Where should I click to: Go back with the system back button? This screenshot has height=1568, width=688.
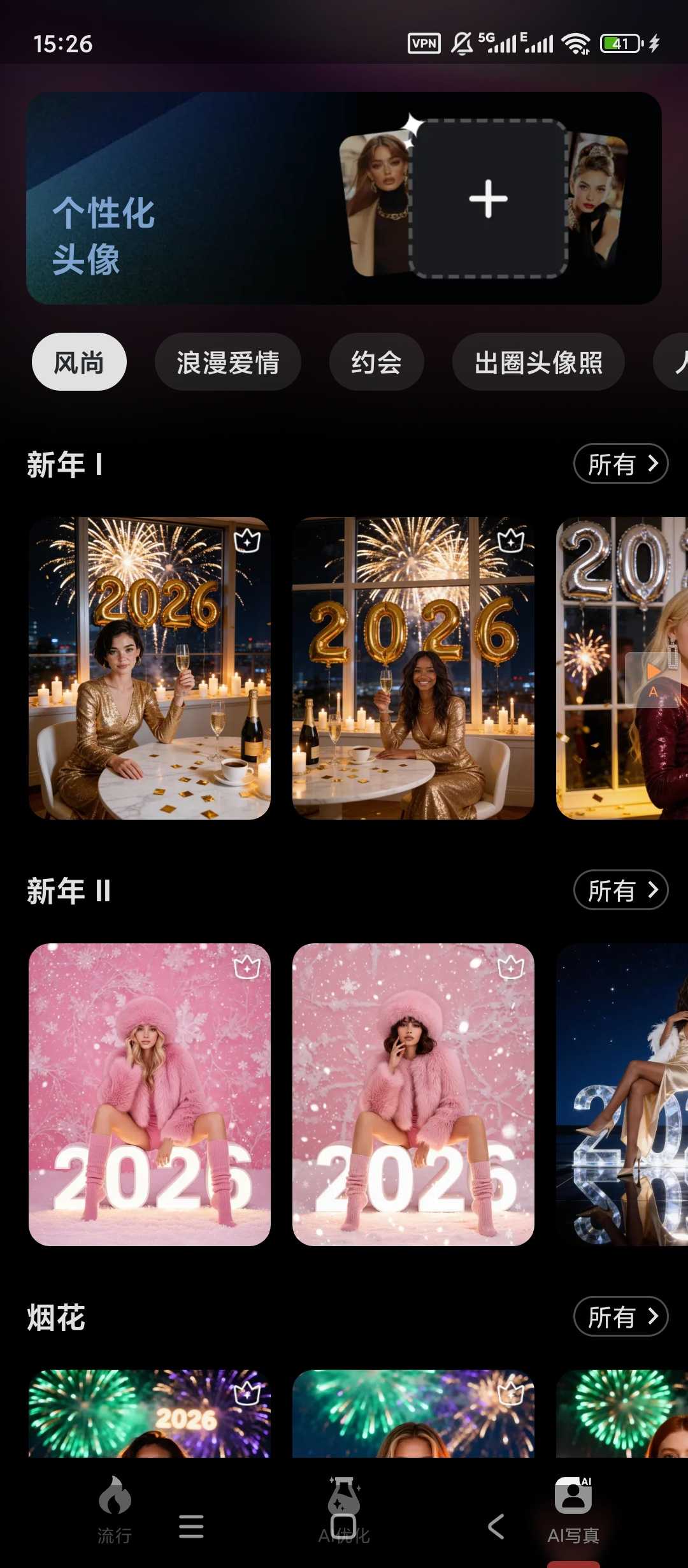tap(496, 1527)
